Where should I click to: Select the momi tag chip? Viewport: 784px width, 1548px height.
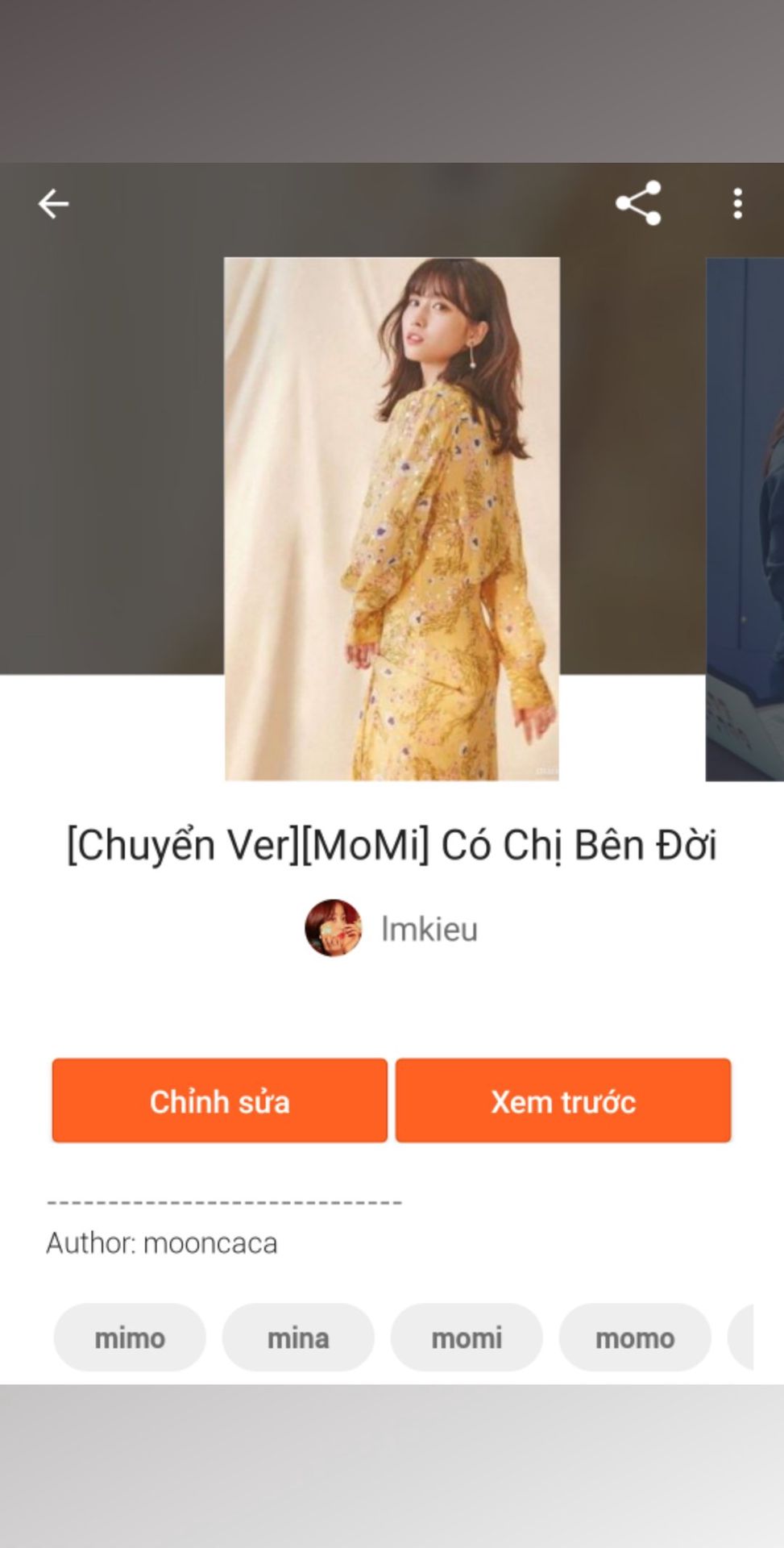[x=467, y=1338]
